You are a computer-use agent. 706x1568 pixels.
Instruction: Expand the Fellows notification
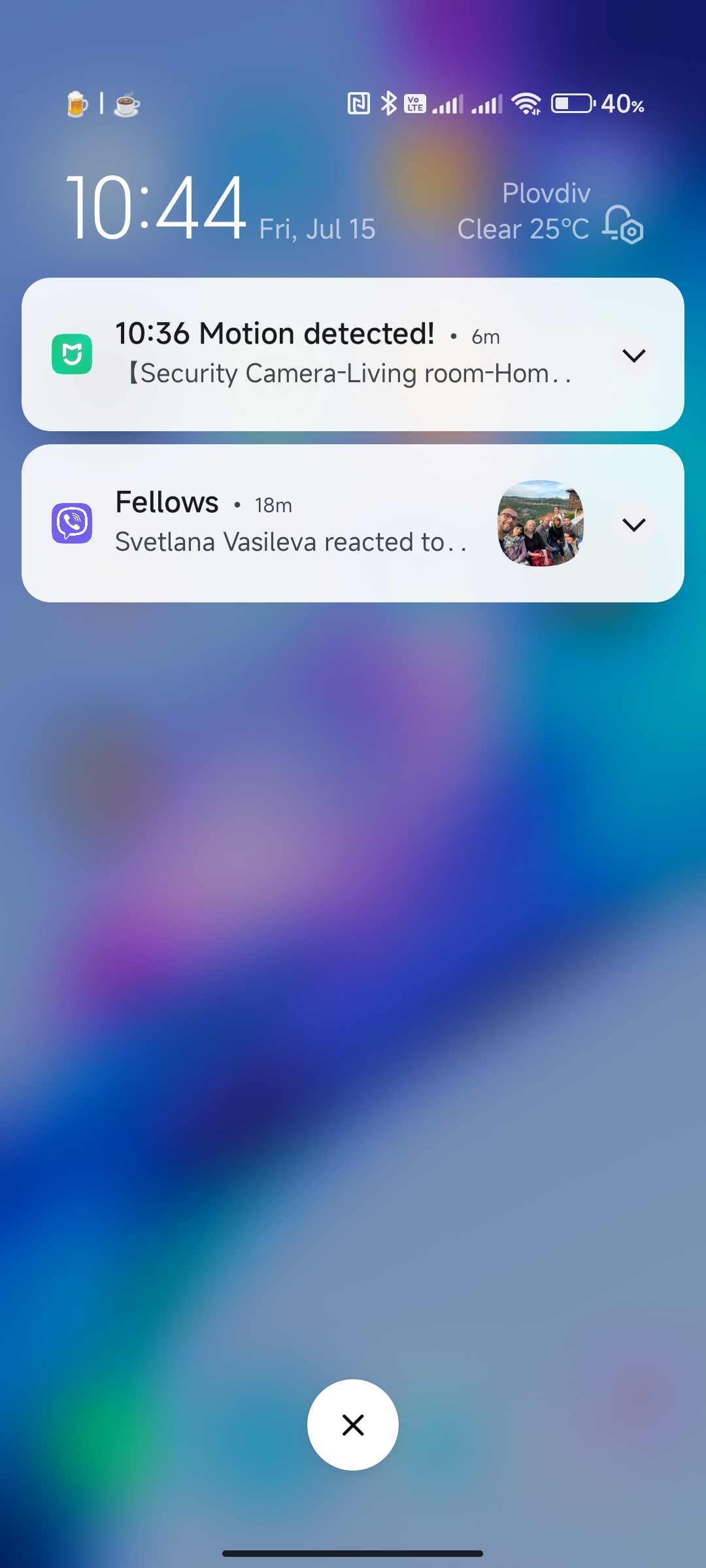pos(633,524)
